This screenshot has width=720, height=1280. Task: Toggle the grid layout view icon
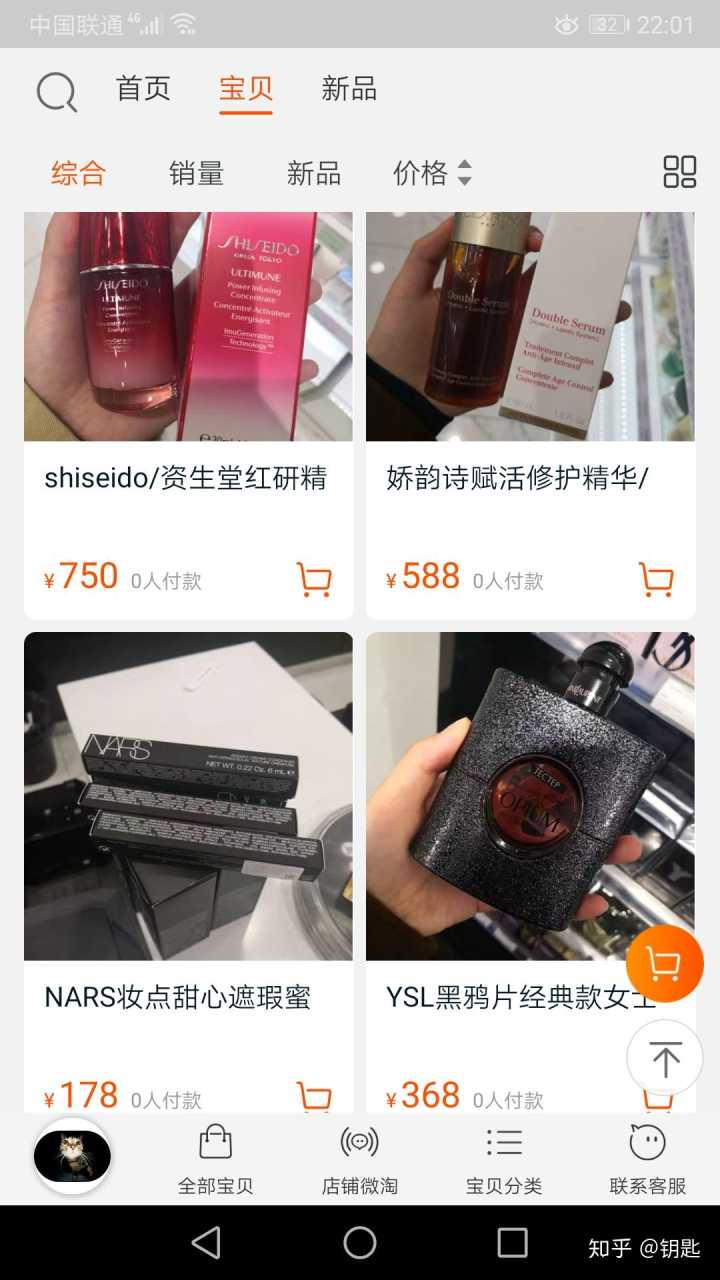tap(680, 172)
